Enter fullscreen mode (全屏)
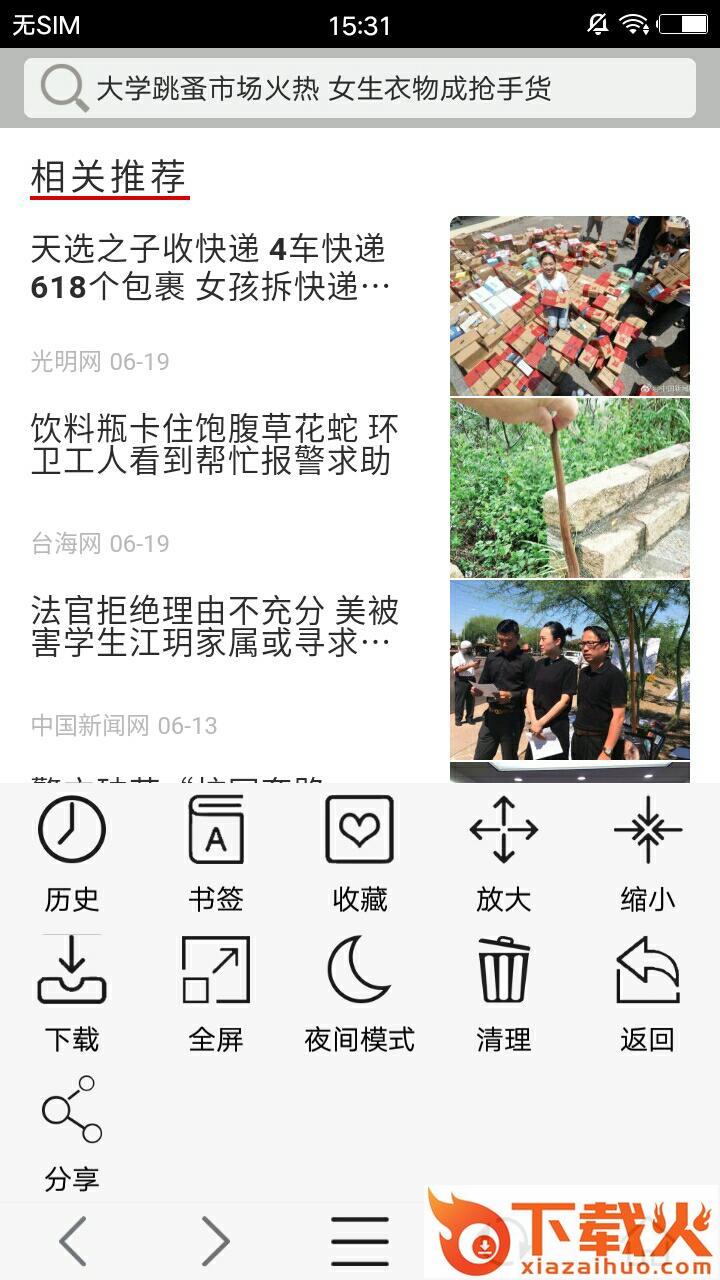This screenshot has width=720, height=1280. (216, 992)
